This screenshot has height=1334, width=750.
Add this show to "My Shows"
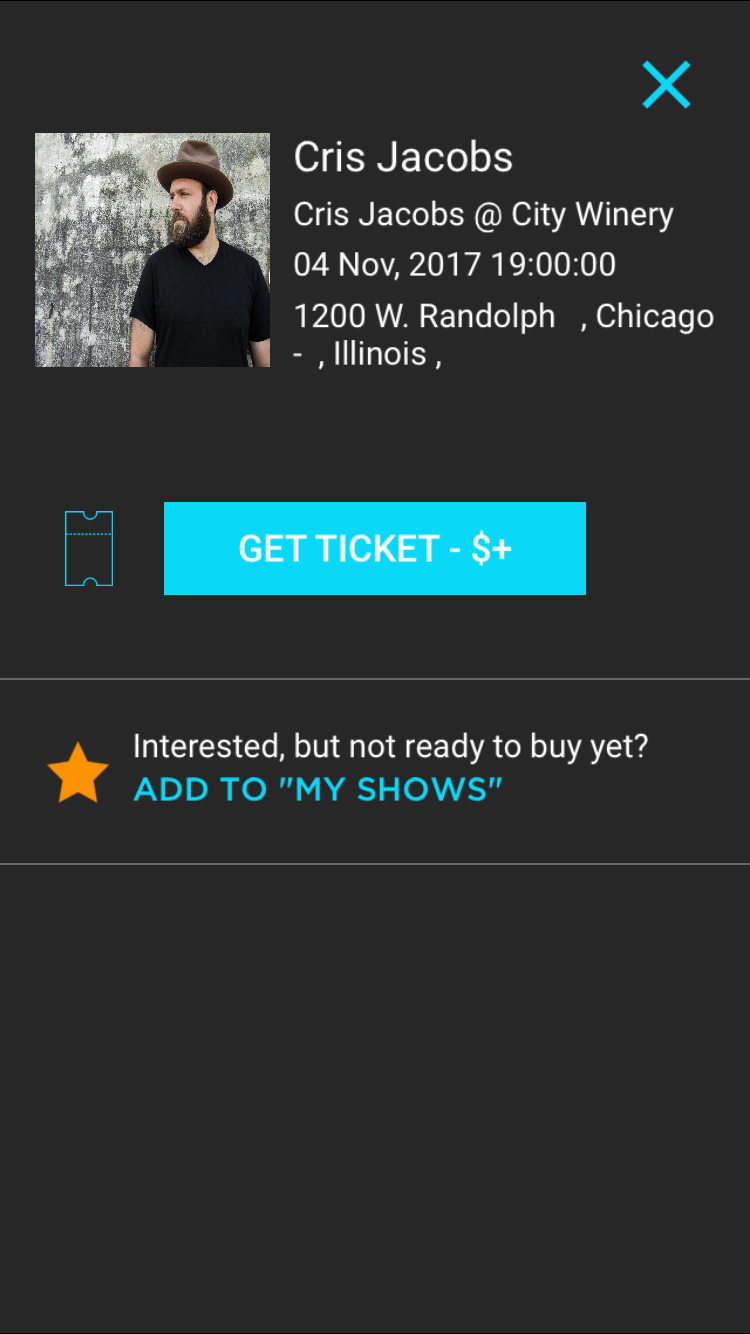click(x=318, y=789)
